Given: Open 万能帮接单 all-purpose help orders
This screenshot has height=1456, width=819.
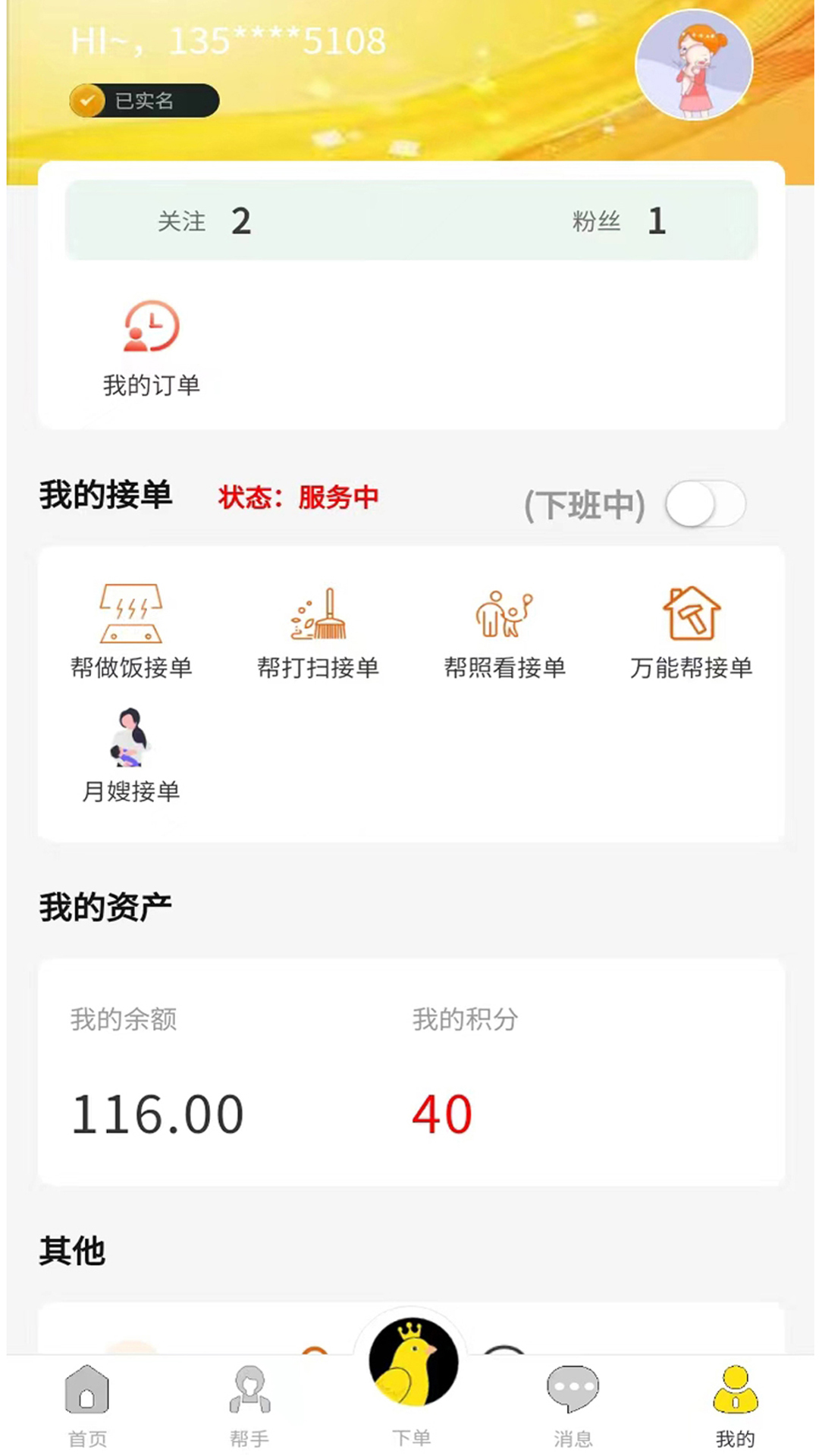Looking at the screenshot, I should (691, 631).
